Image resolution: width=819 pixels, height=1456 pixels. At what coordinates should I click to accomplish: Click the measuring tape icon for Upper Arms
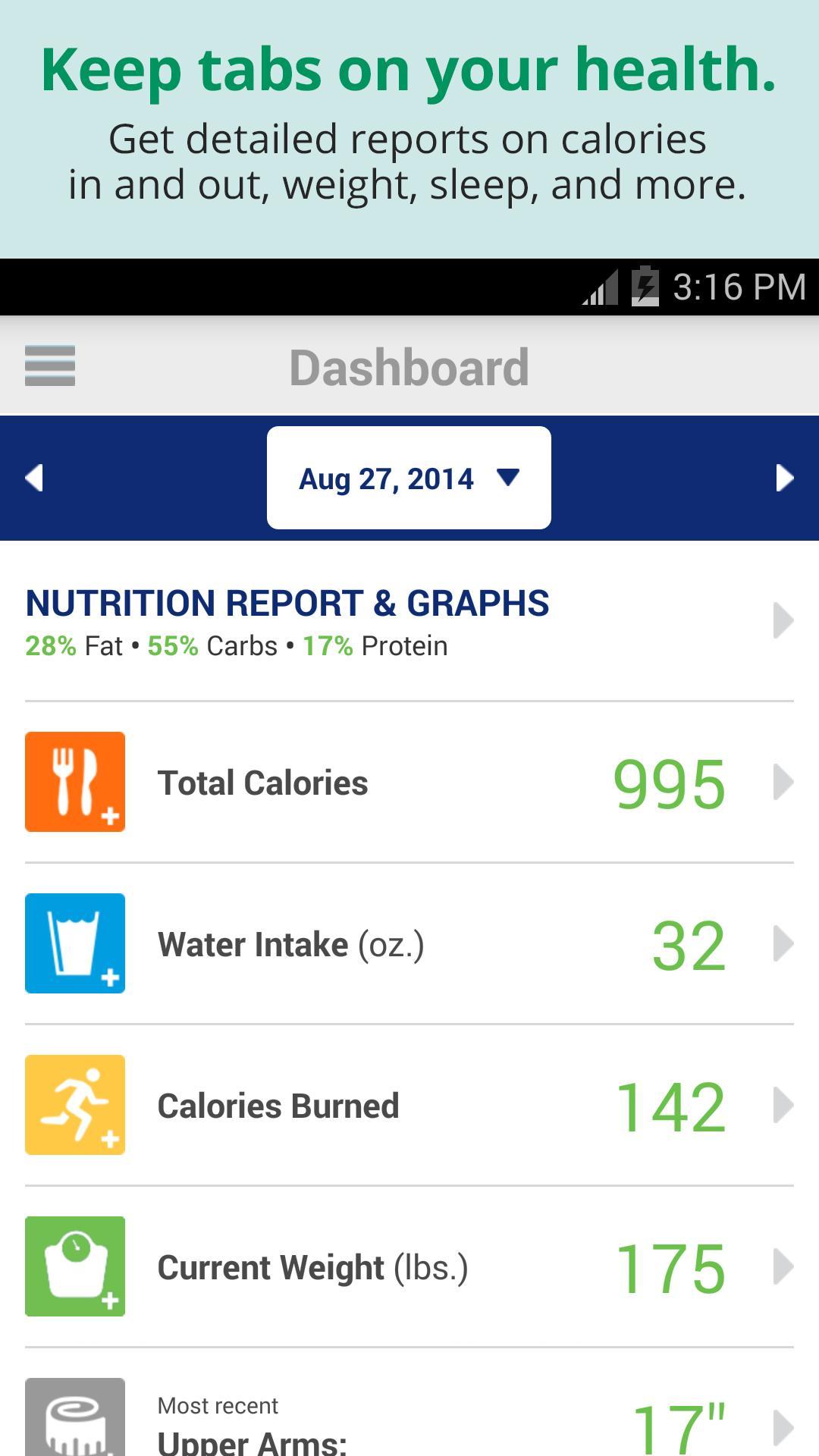click(75, 1420)
